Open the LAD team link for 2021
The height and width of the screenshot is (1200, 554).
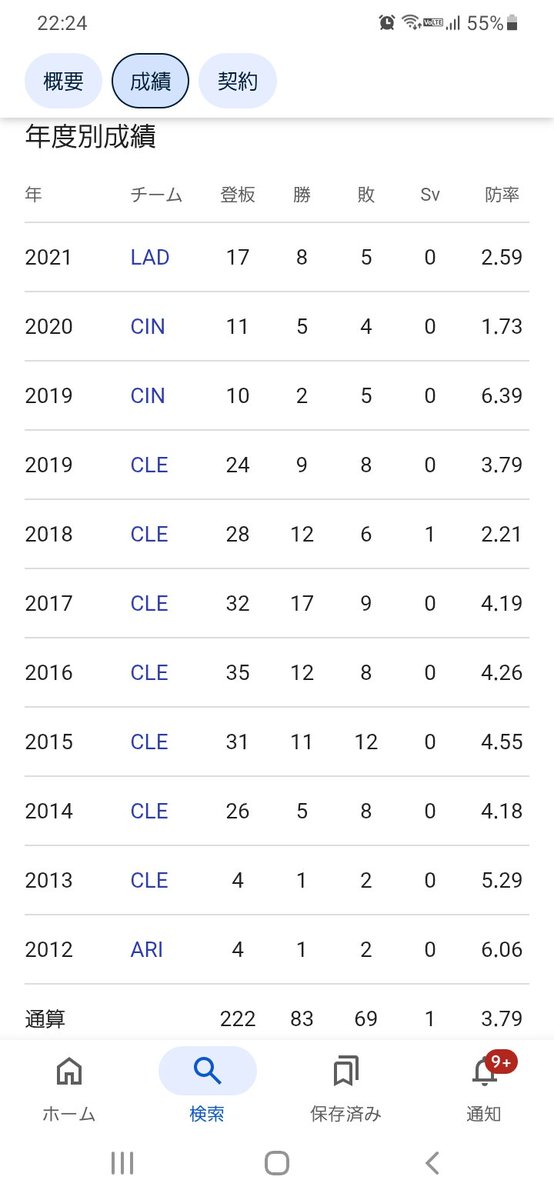(x=150, y=257)
